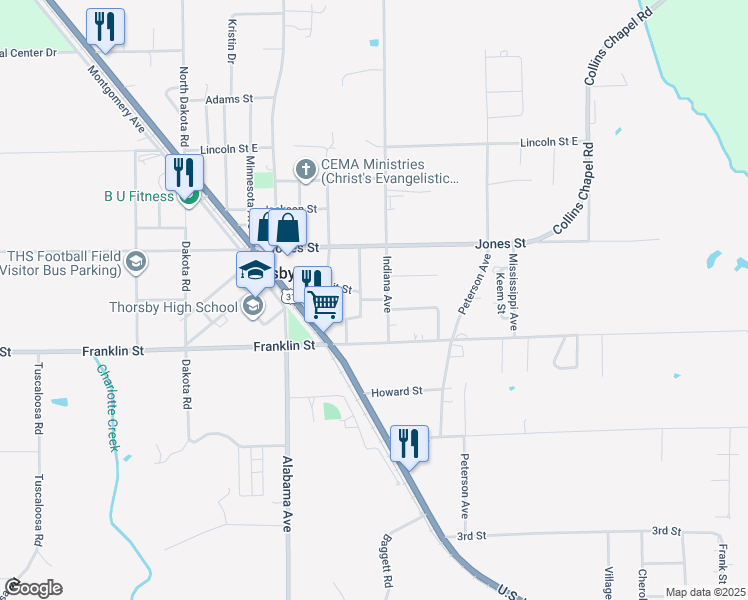748x600 pixels.
Task: Open the THS Football Field pin
Action: [136, 262]
